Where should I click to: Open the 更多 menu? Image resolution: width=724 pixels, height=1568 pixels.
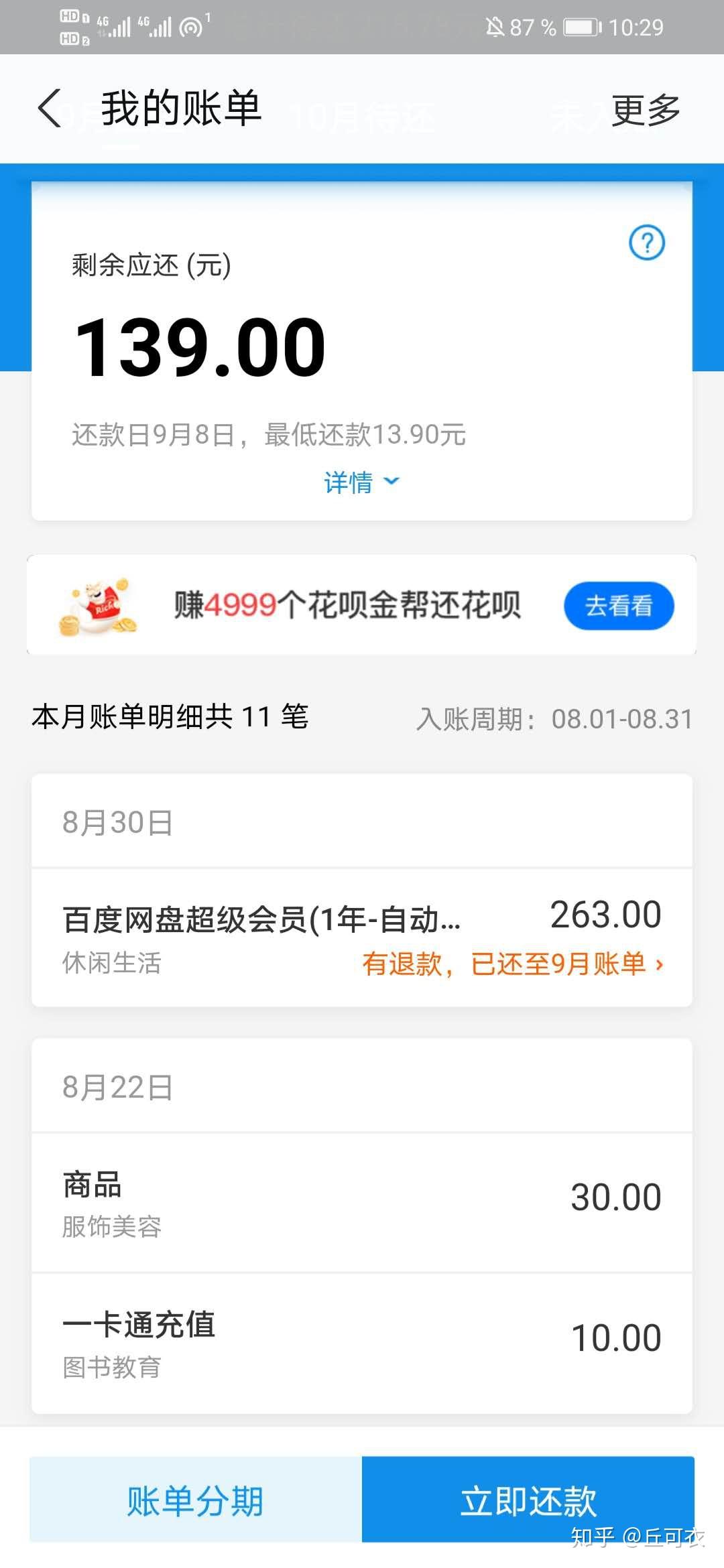[x=646, y=110]
